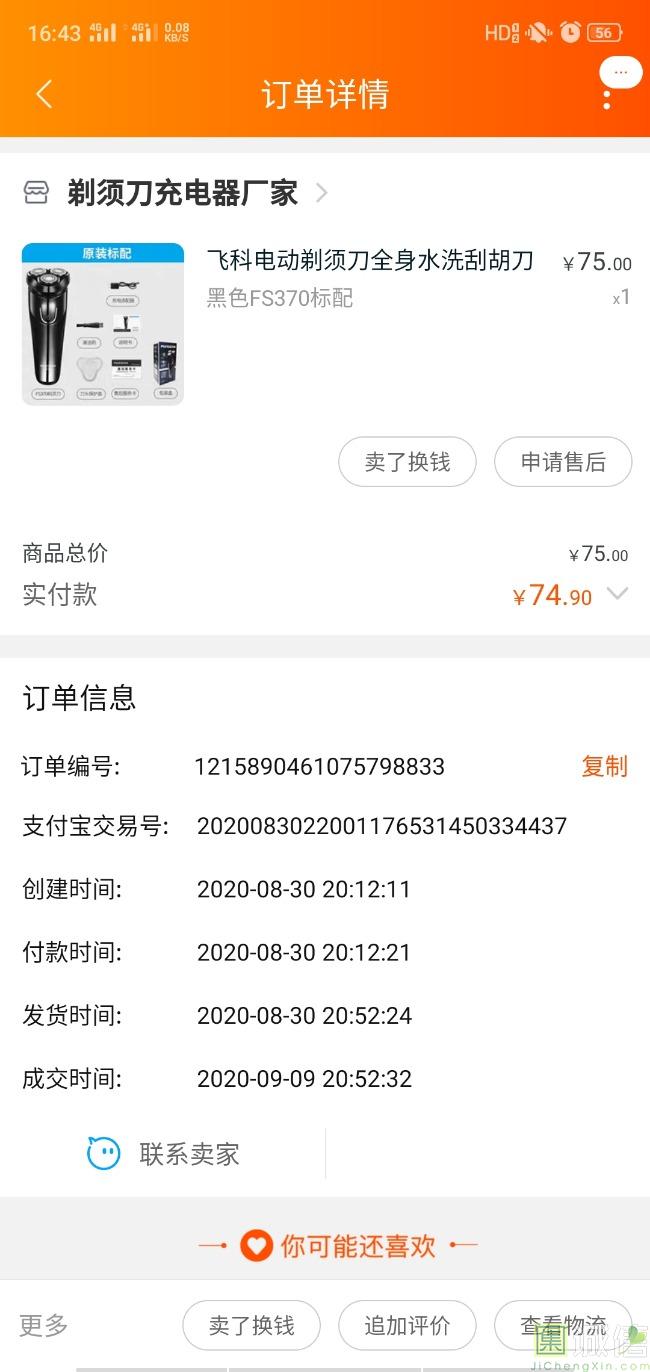The height and width of the screenshot is (1372, 650).
Task: Add a follow-up review via 追加评价
Action: click(407, 1326)
